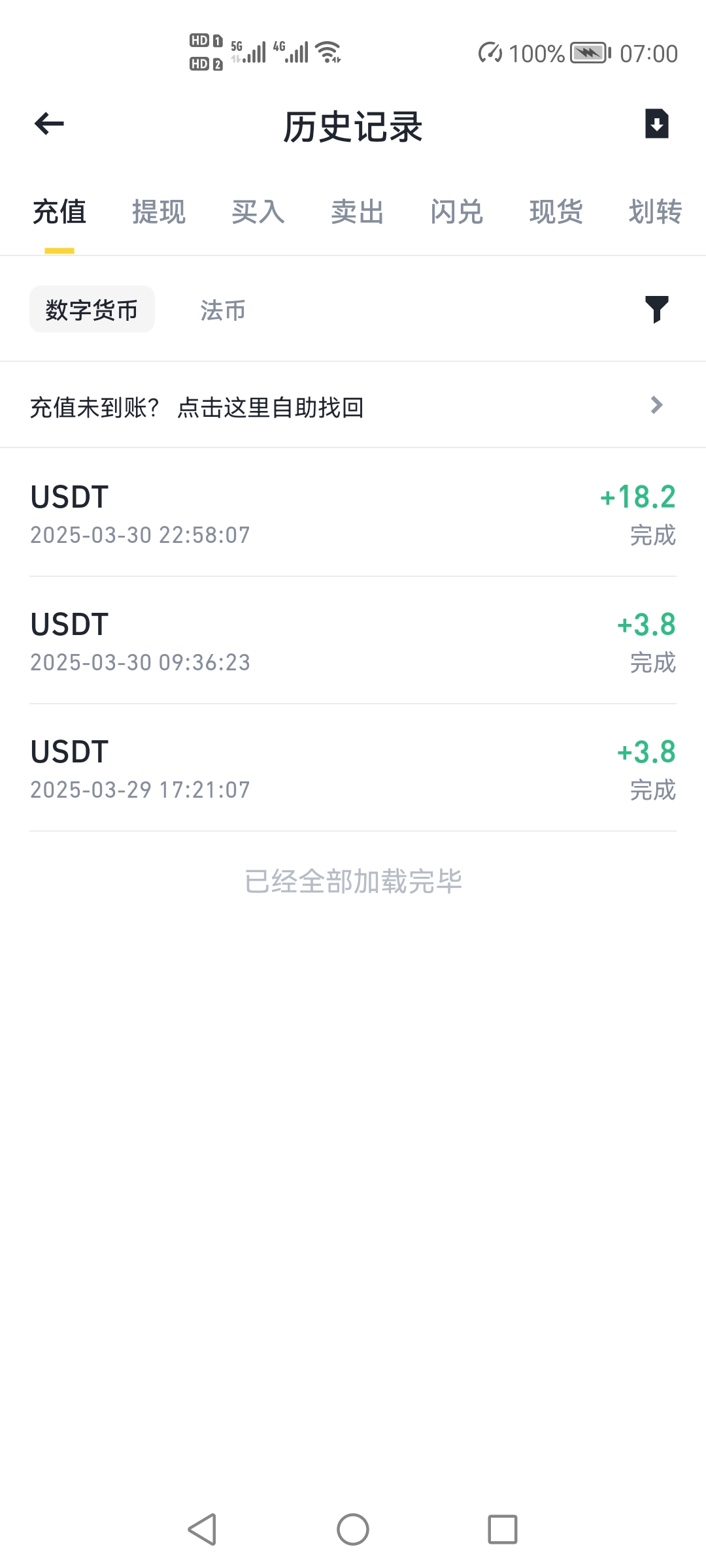Open 充值未到账 self-service recovery link
706x1568 pixels.
point(353,405)
